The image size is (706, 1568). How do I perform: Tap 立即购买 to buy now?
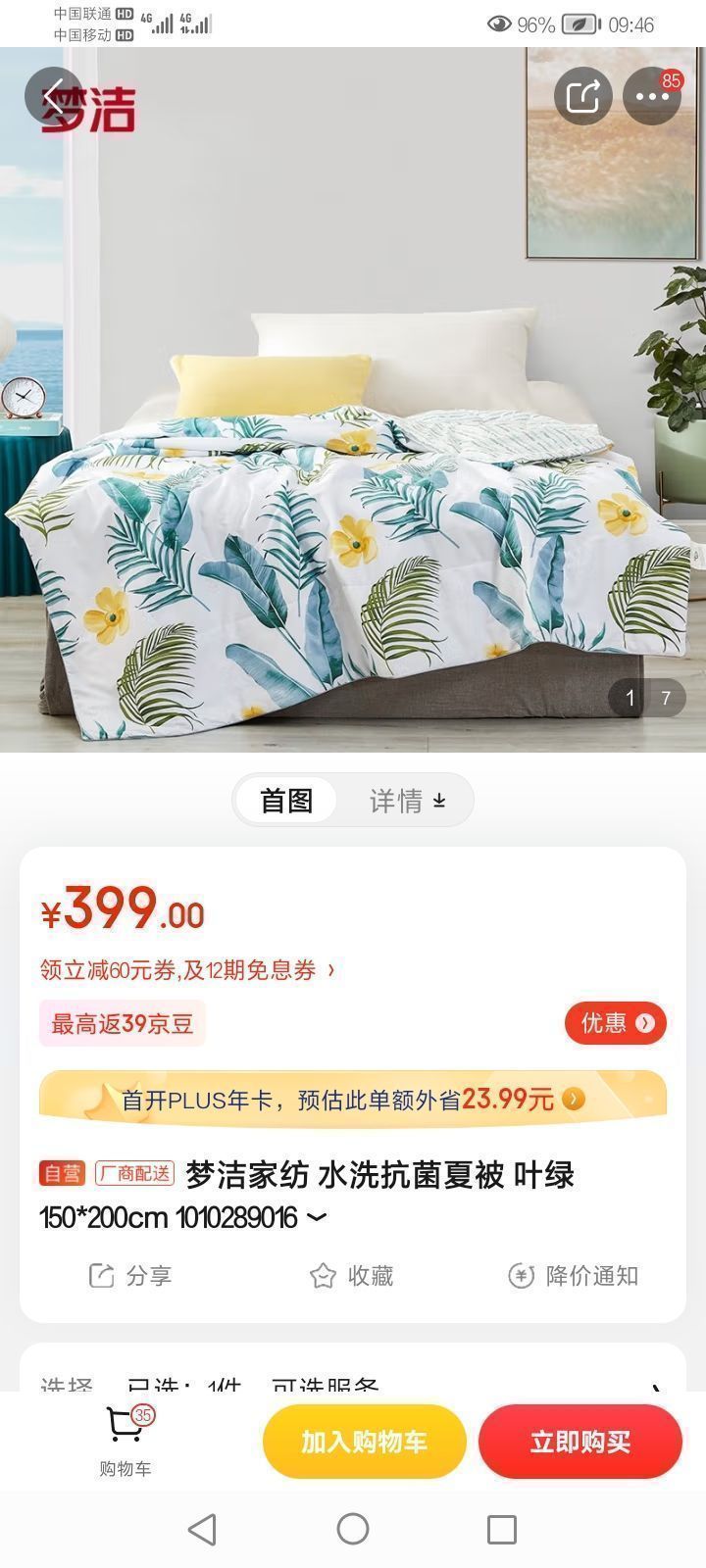tap(580, 1442)
